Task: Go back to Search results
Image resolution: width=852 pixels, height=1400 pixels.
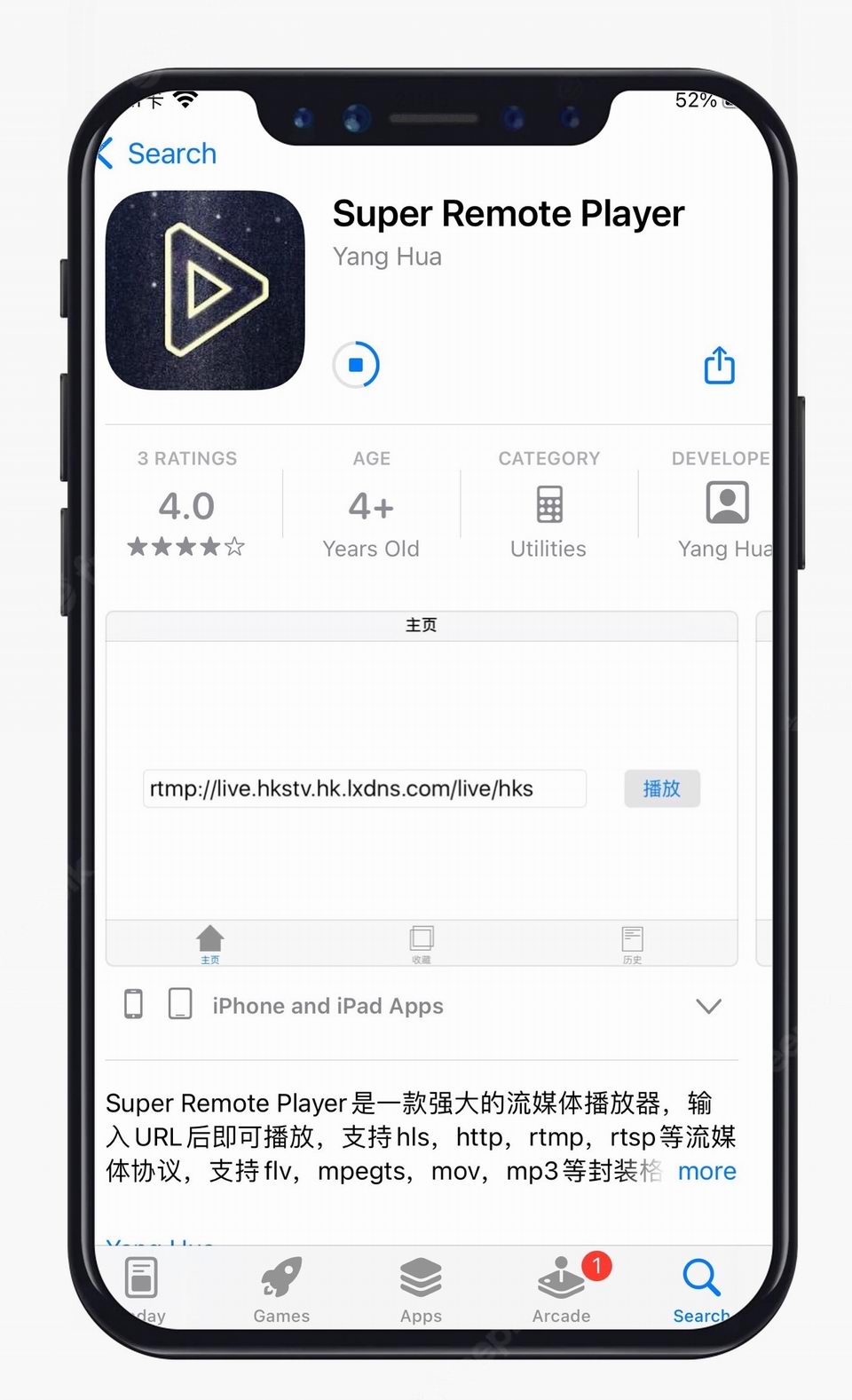Action: [x=158, y=154]
